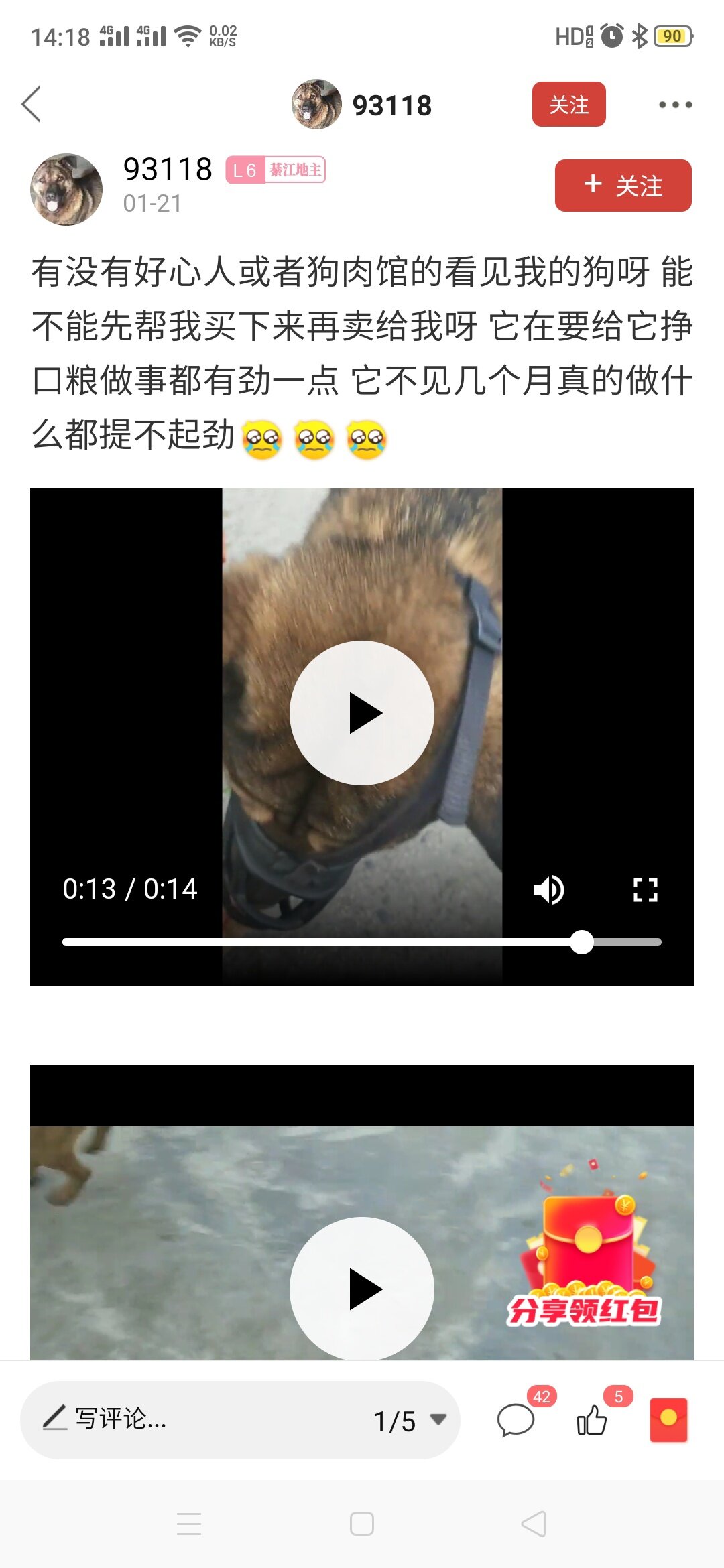Play the second video
This screenshot has width=724, height=1568.
pyautogui.click(x=362, y=1289)
